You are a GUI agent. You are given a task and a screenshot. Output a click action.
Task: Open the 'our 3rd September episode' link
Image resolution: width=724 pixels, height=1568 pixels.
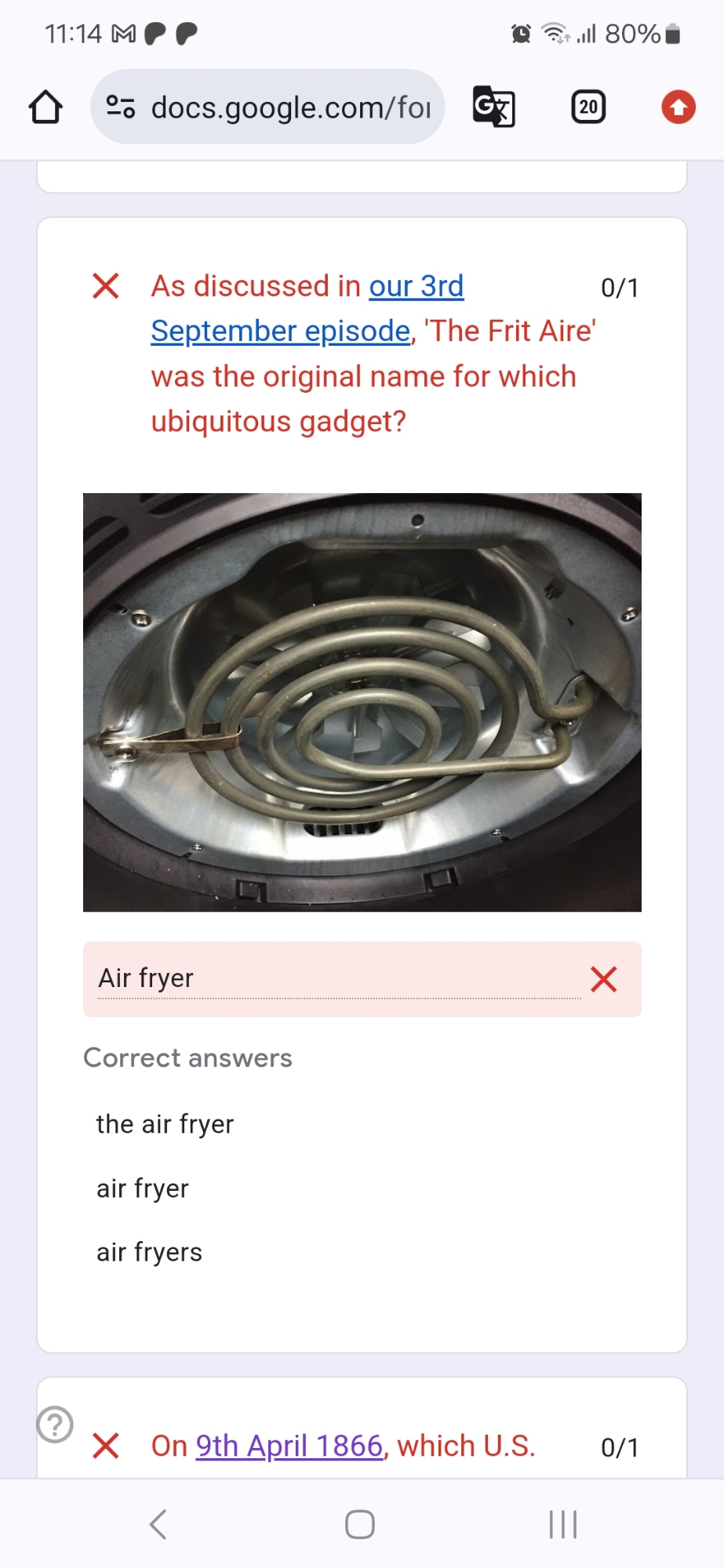pos(281,331)
